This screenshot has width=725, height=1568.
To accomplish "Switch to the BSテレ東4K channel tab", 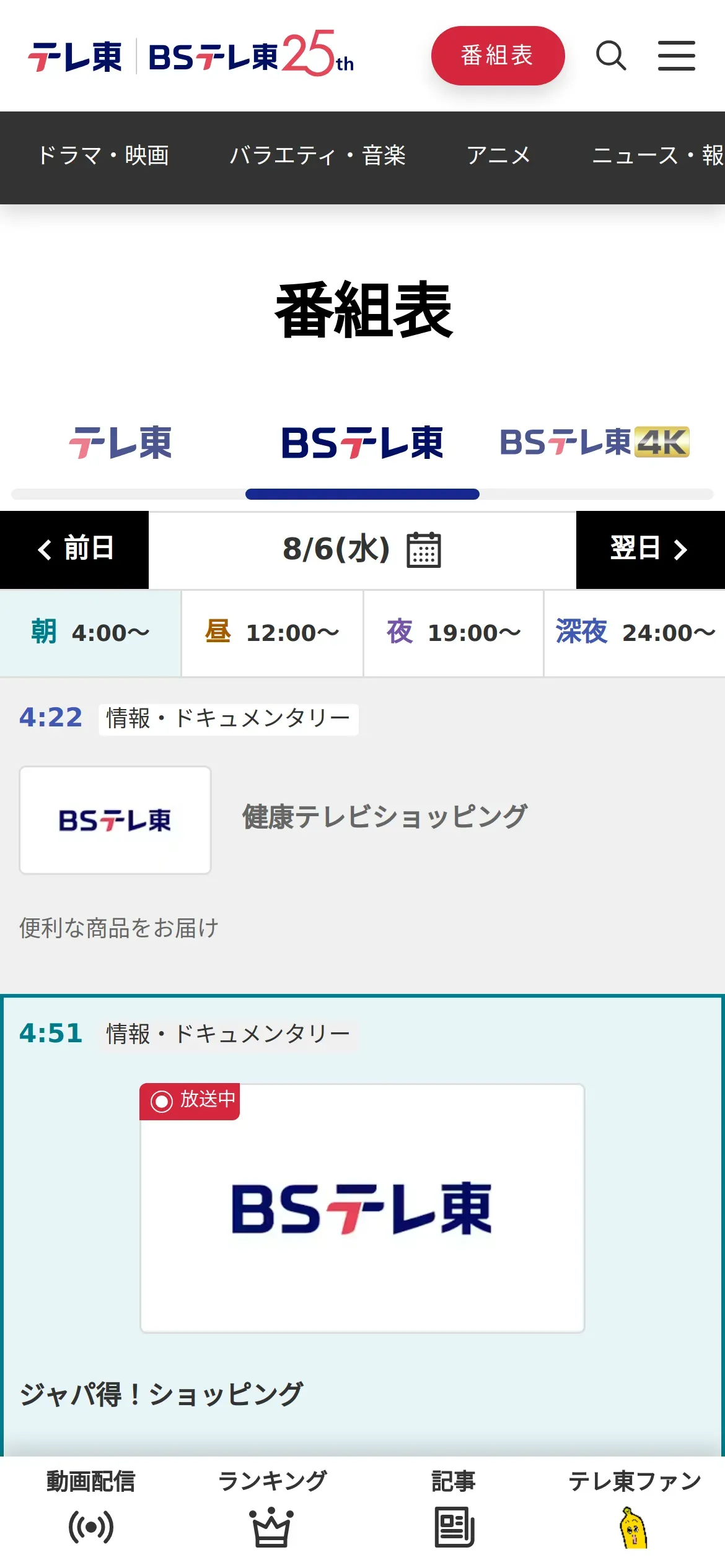I will 594,443.
